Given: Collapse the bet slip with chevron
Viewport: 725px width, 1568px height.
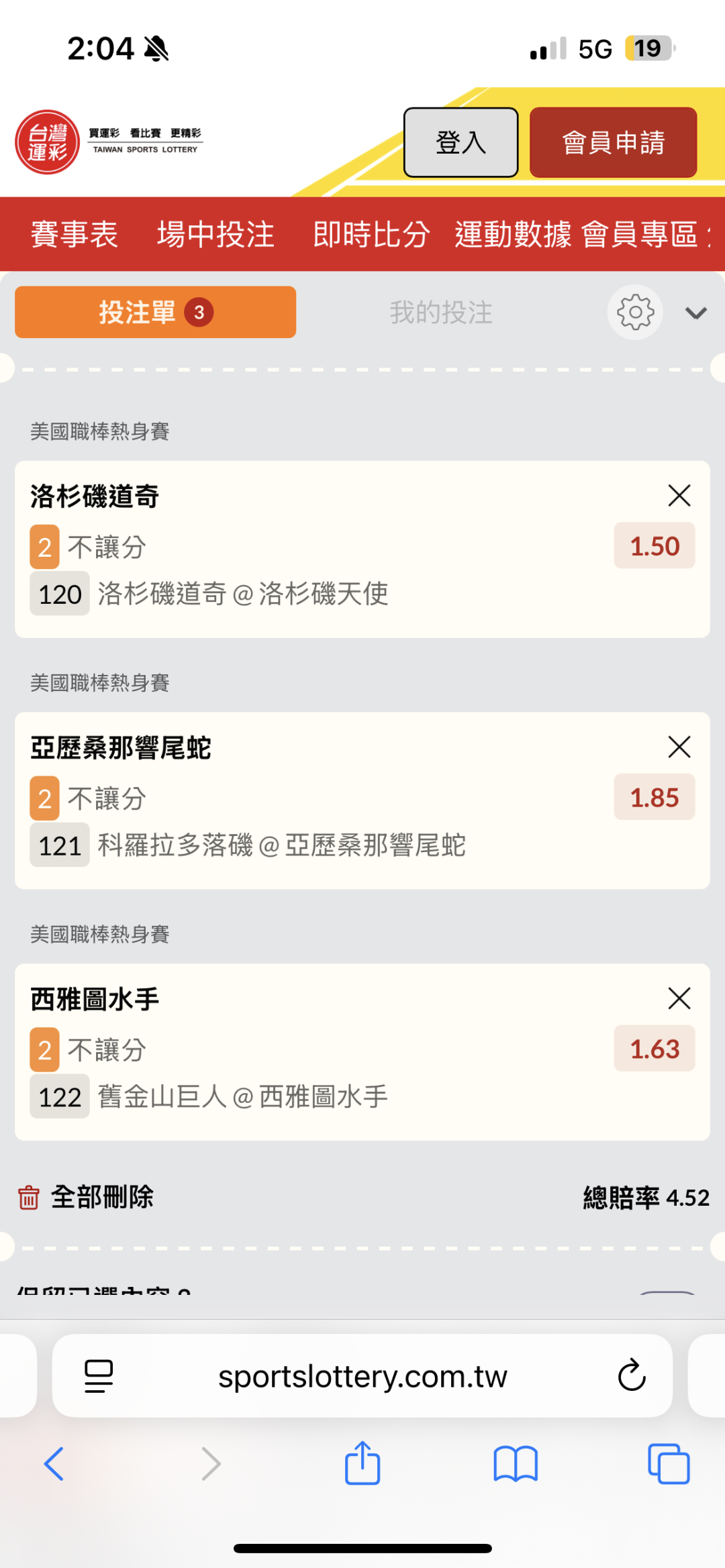Looking at the screenshot, I should 695,313.
